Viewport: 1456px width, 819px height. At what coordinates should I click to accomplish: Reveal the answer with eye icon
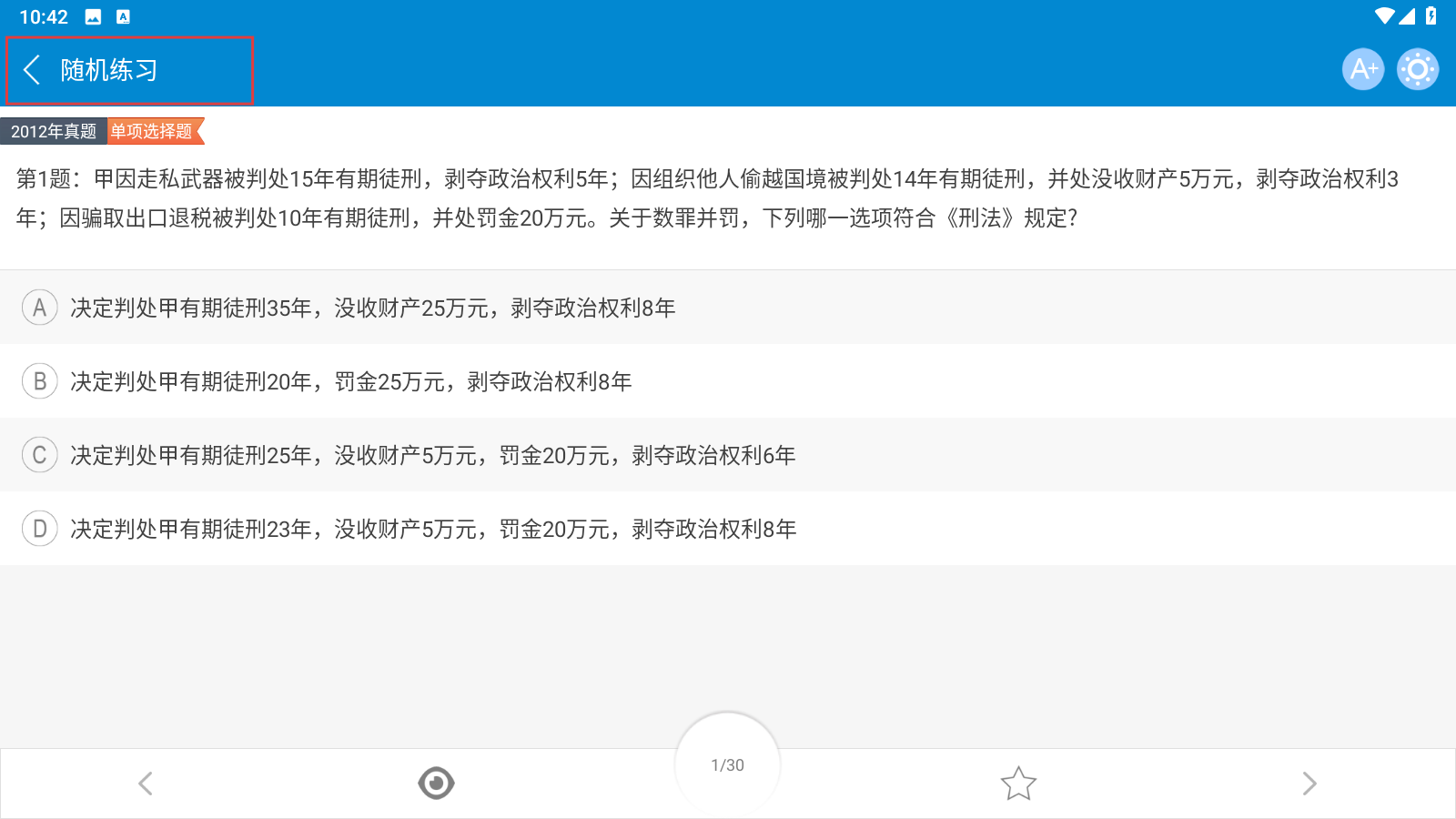click(x=436, y=784)
